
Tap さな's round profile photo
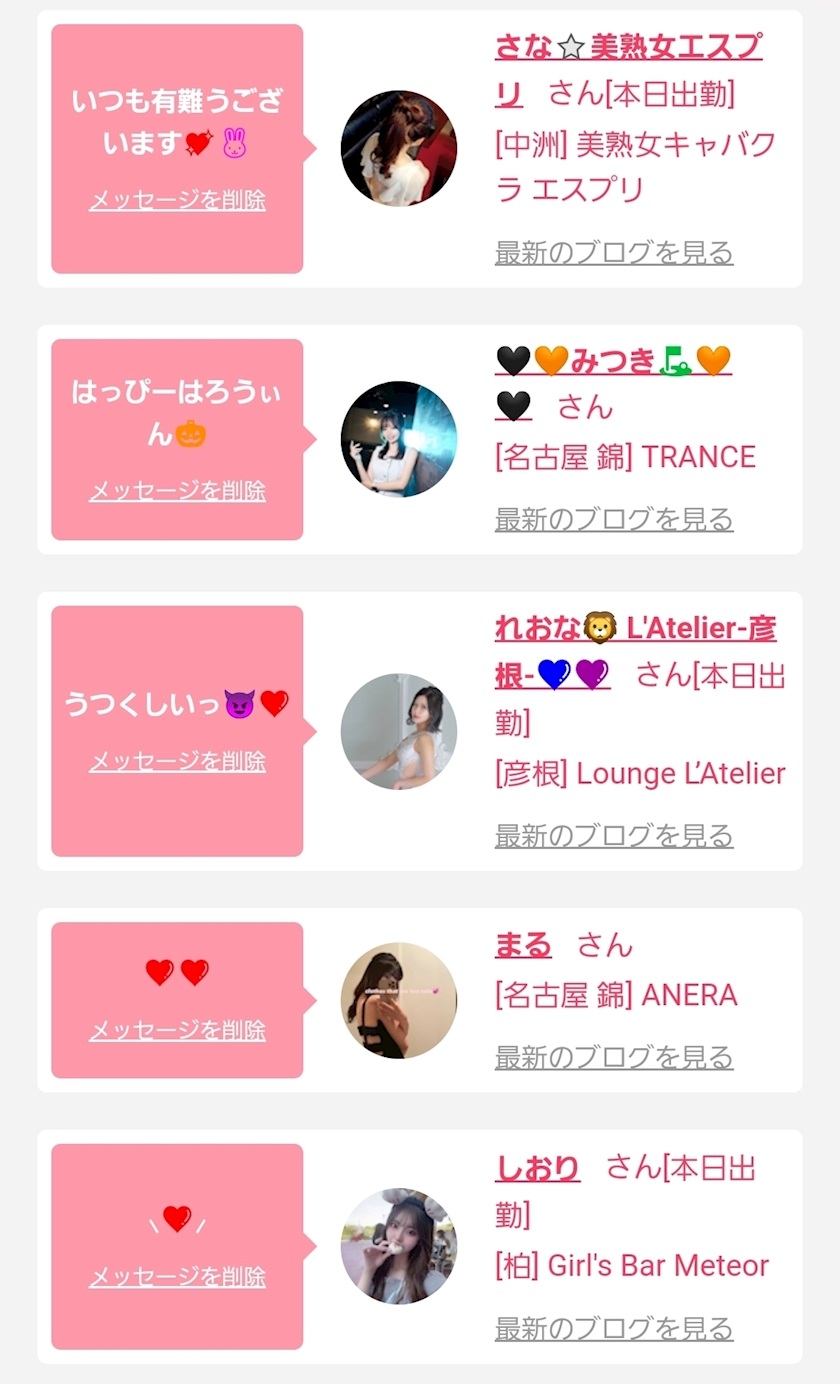[398, 149]
